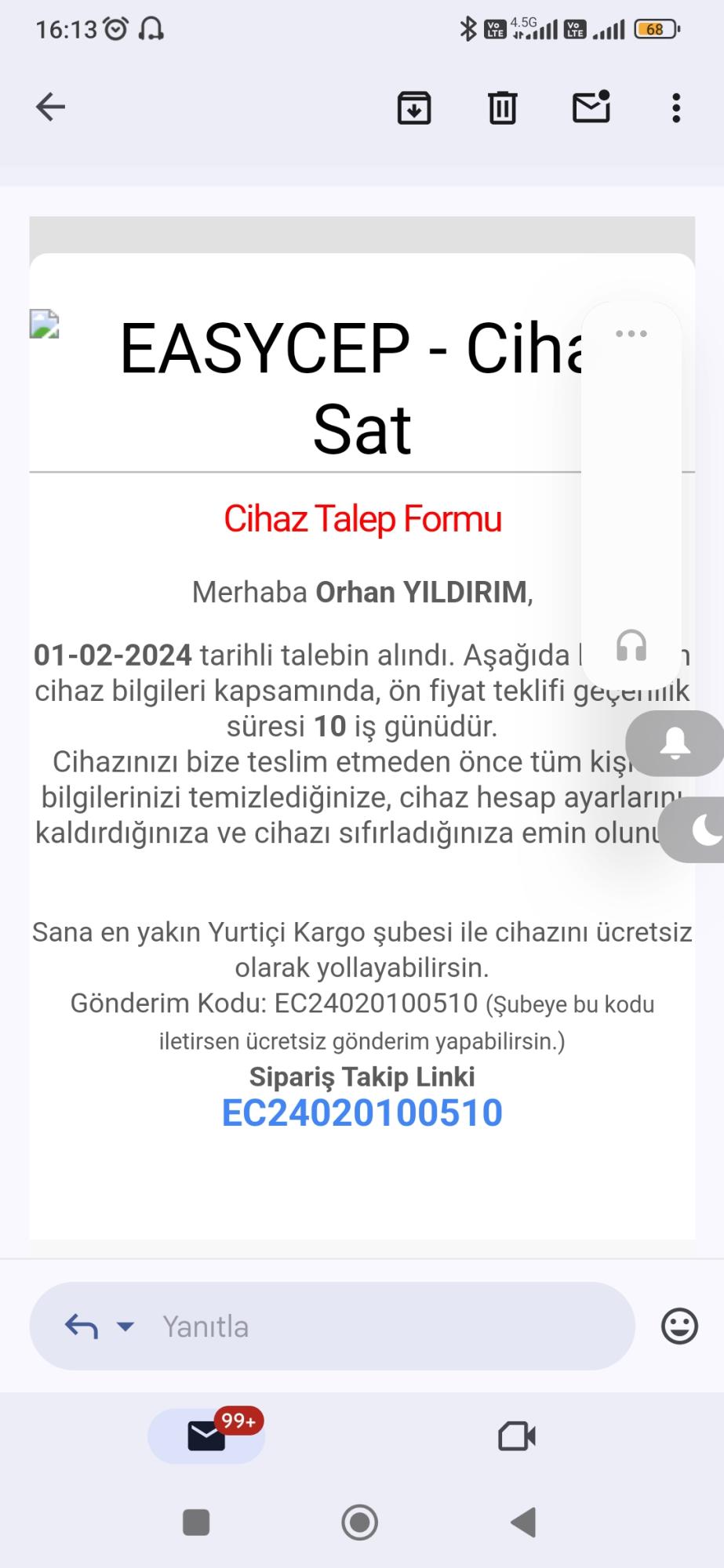
Task: Delete the EASYCEP email
Action: pos(502,107)
